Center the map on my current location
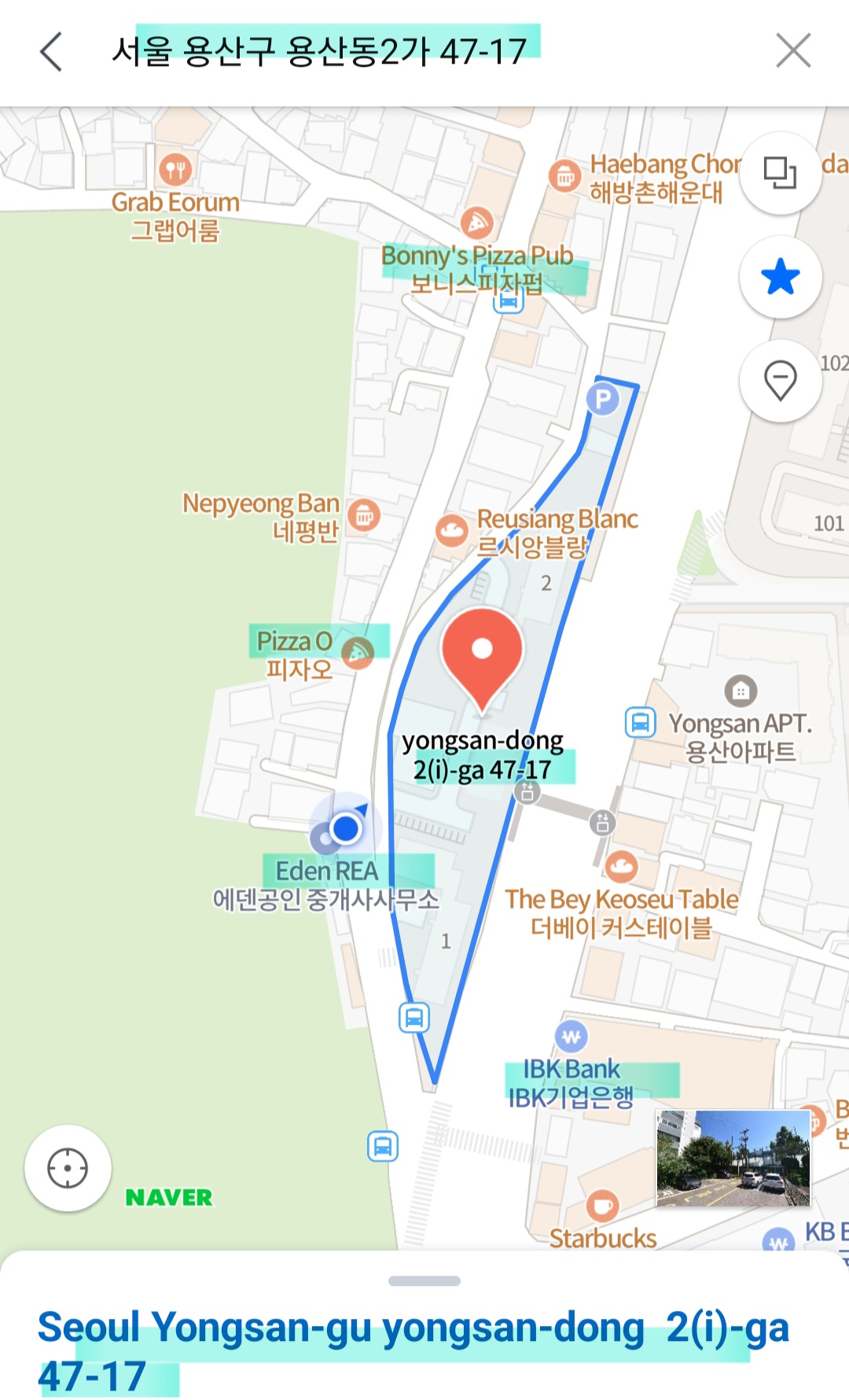This screenshot has width=849, height=1400. click(68, 1167)
